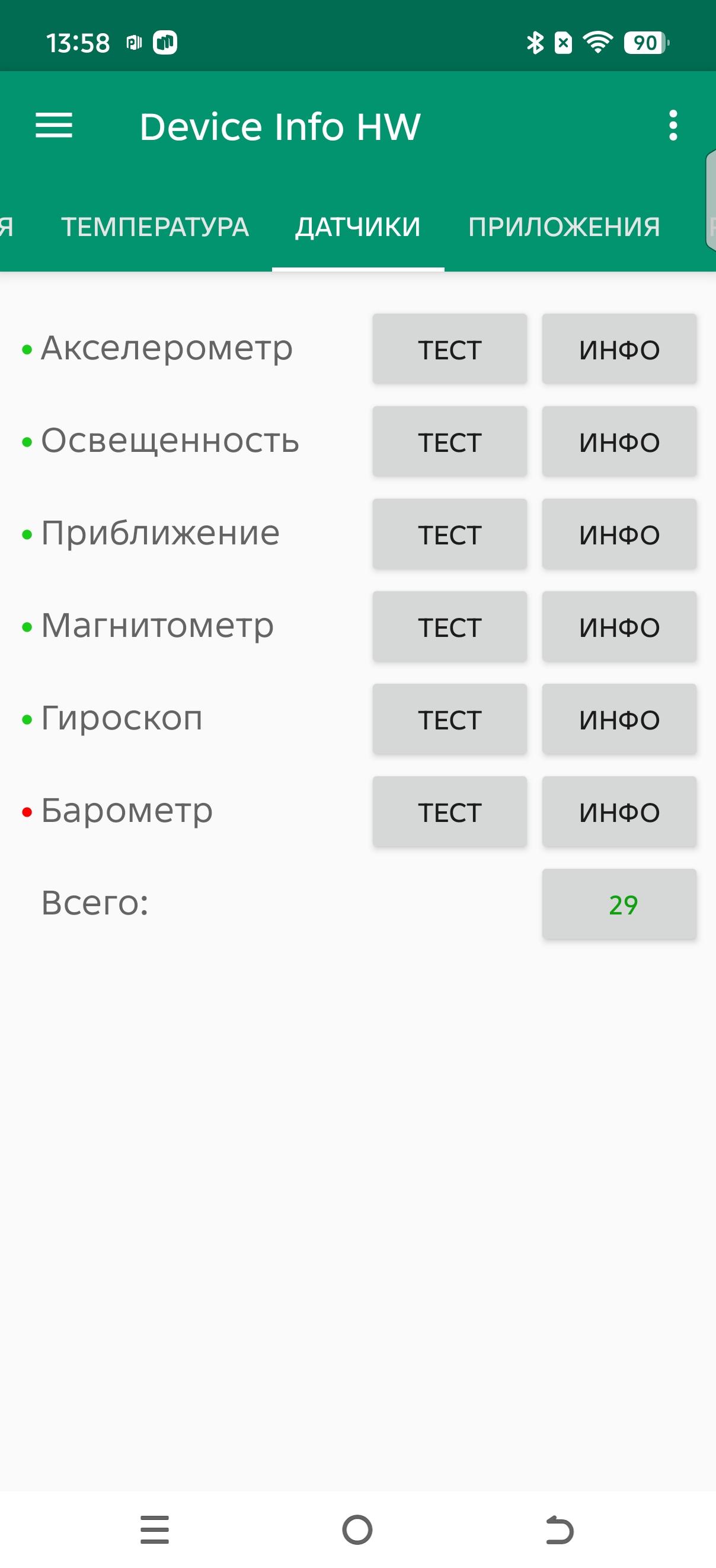This screenshot has width=716, height=1568.
Task: Run ТЕСТ for Приближение
Action: [449, 534]
